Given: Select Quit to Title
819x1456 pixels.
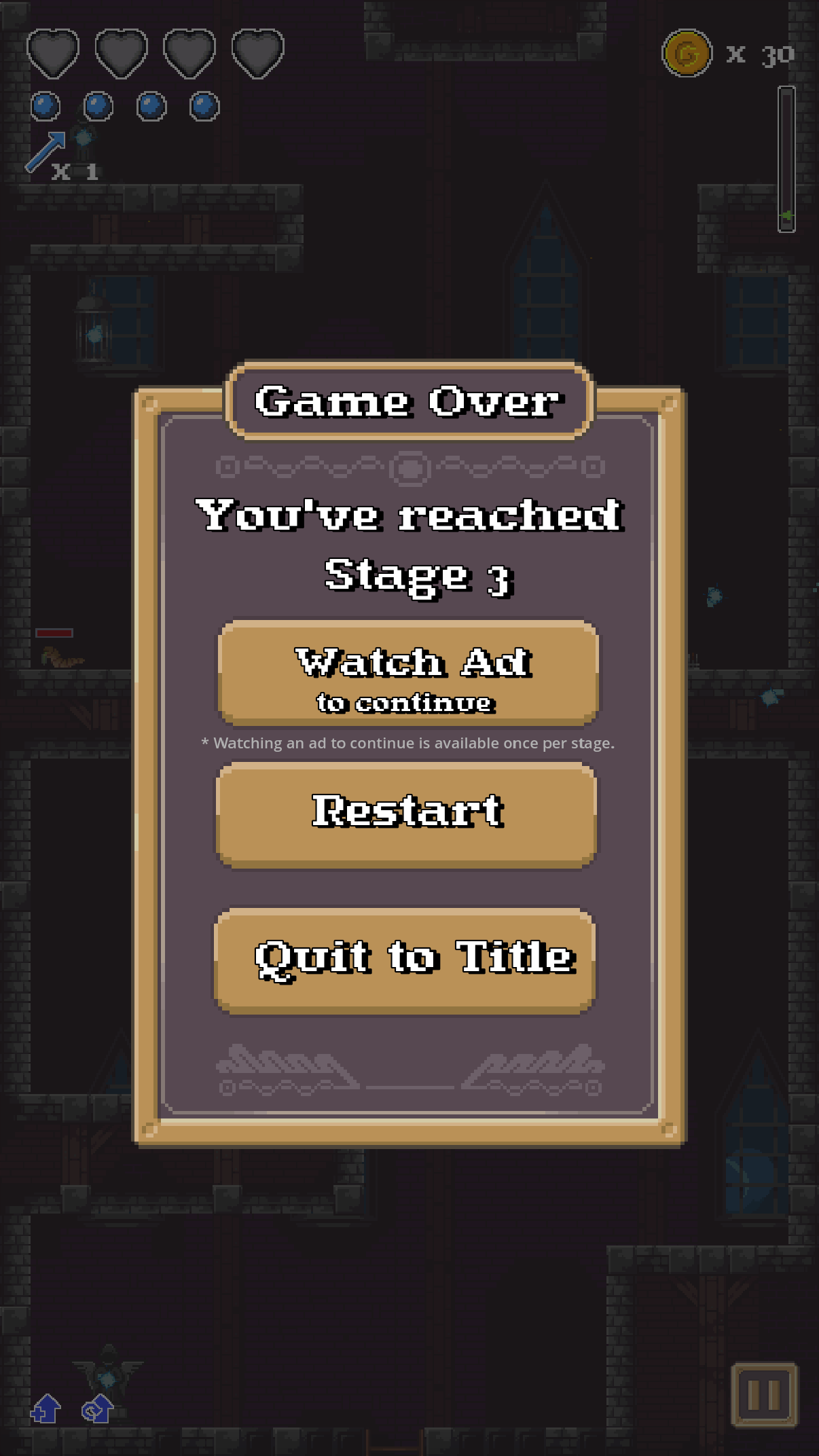Looking at the screenshot, I should coord(405,960).
